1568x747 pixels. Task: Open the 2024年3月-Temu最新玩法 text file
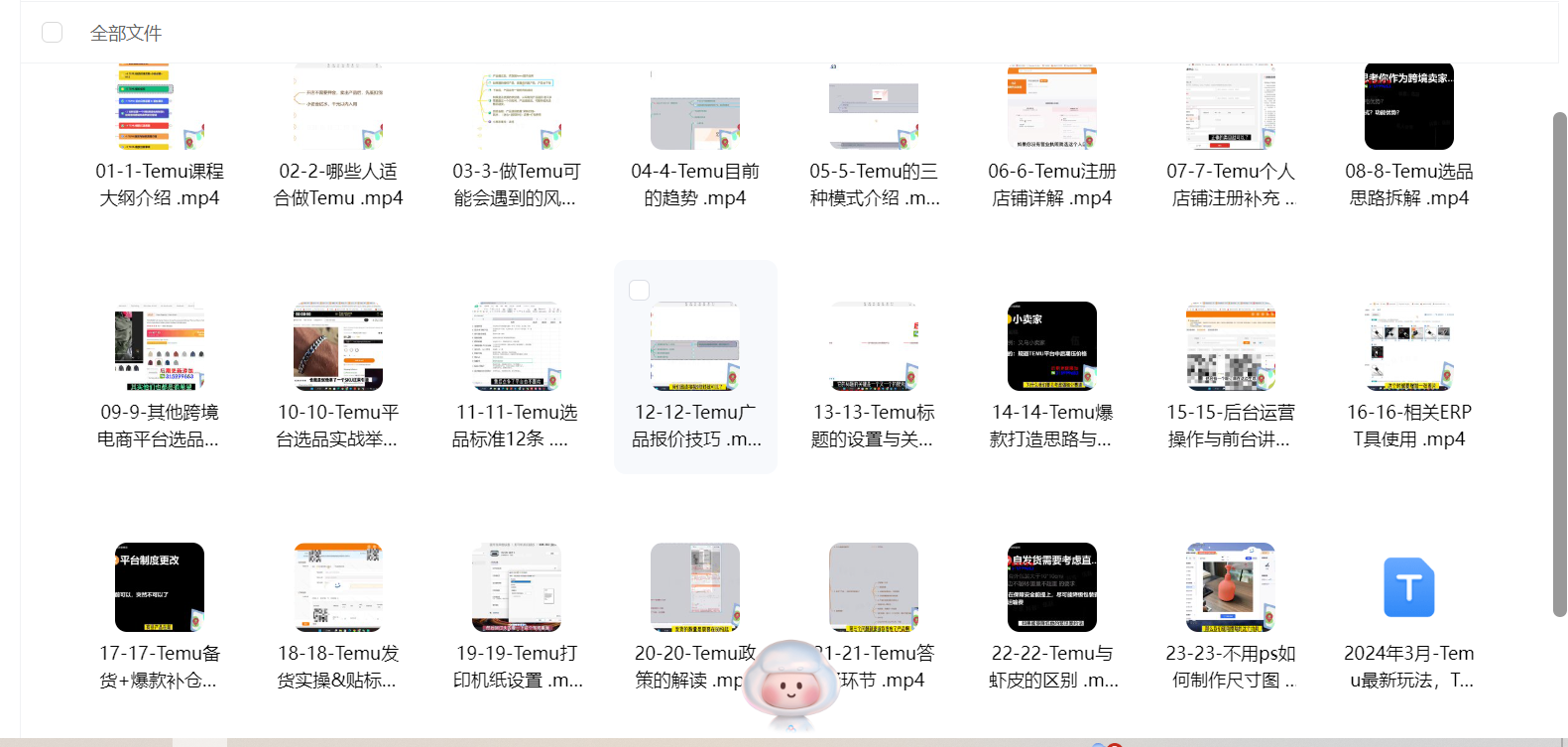pos(1409,587)
